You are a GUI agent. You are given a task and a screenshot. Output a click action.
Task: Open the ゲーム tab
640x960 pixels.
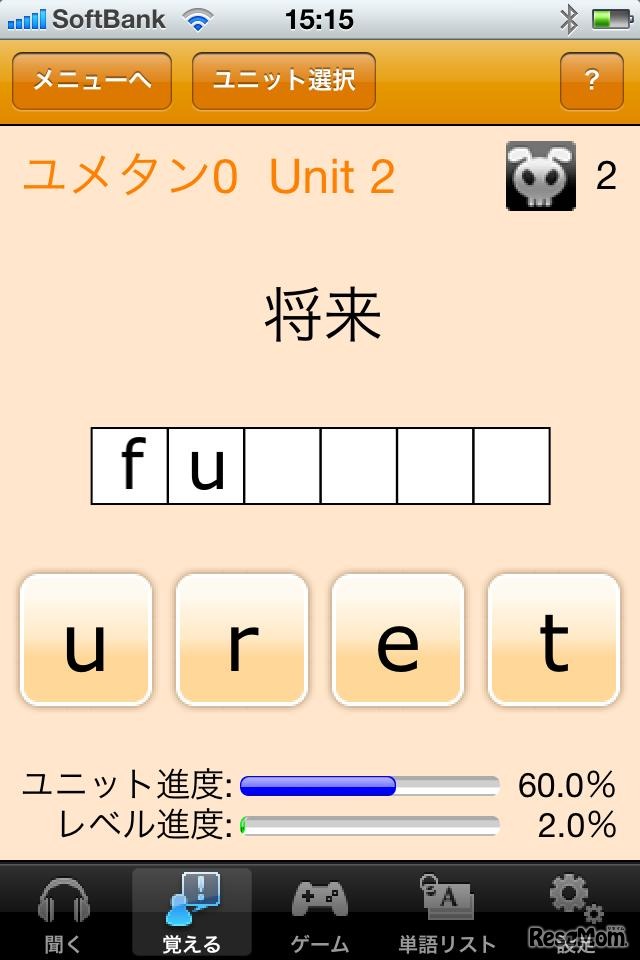[320, 913]
